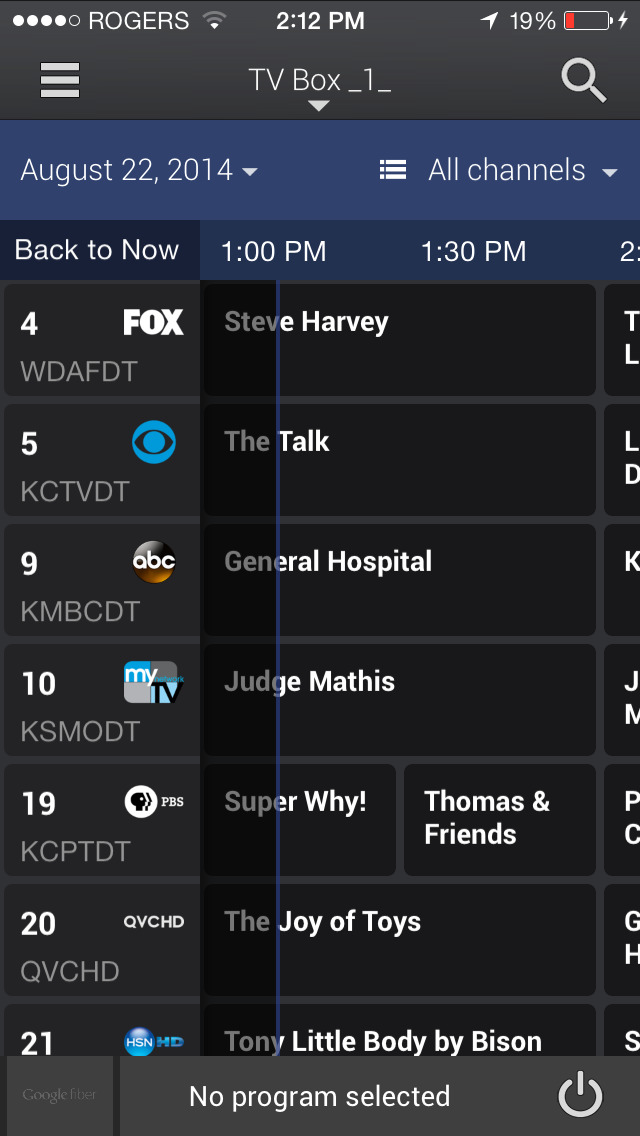Jump Back to Now
The height and width of the screenshot is (1136, 640).
(x=98, y=250)
